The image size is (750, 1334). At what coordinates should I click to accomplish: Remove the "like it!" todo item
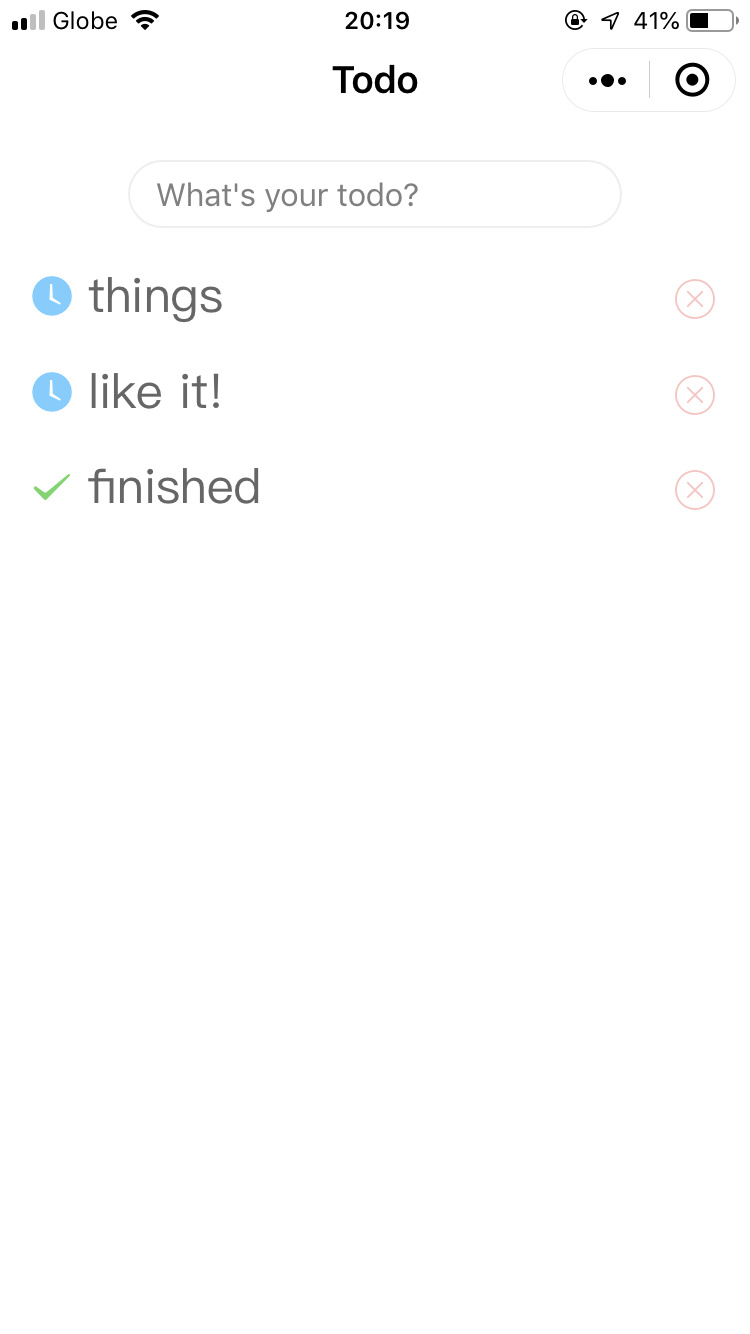tap(695, 395)
